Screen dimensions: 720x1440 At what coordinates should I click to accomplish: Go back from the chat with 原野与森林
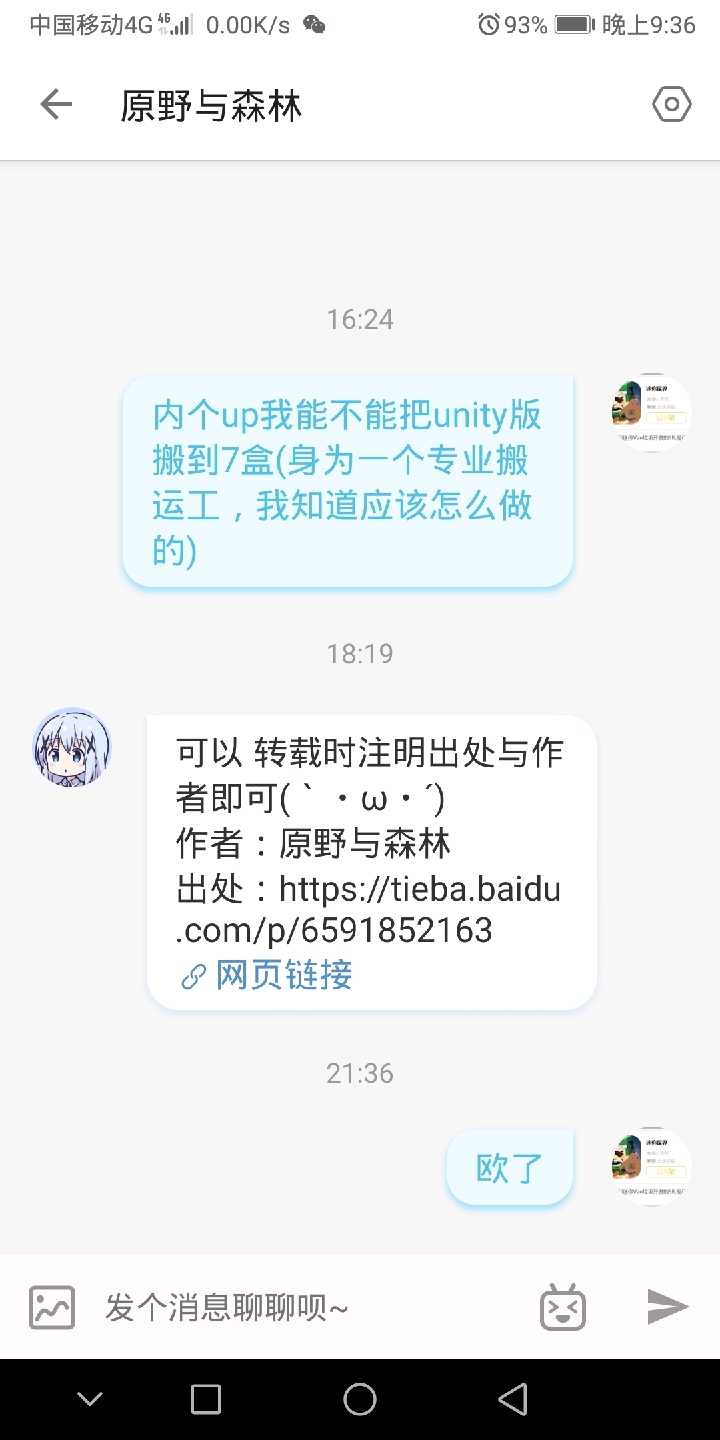click(56, 105)
